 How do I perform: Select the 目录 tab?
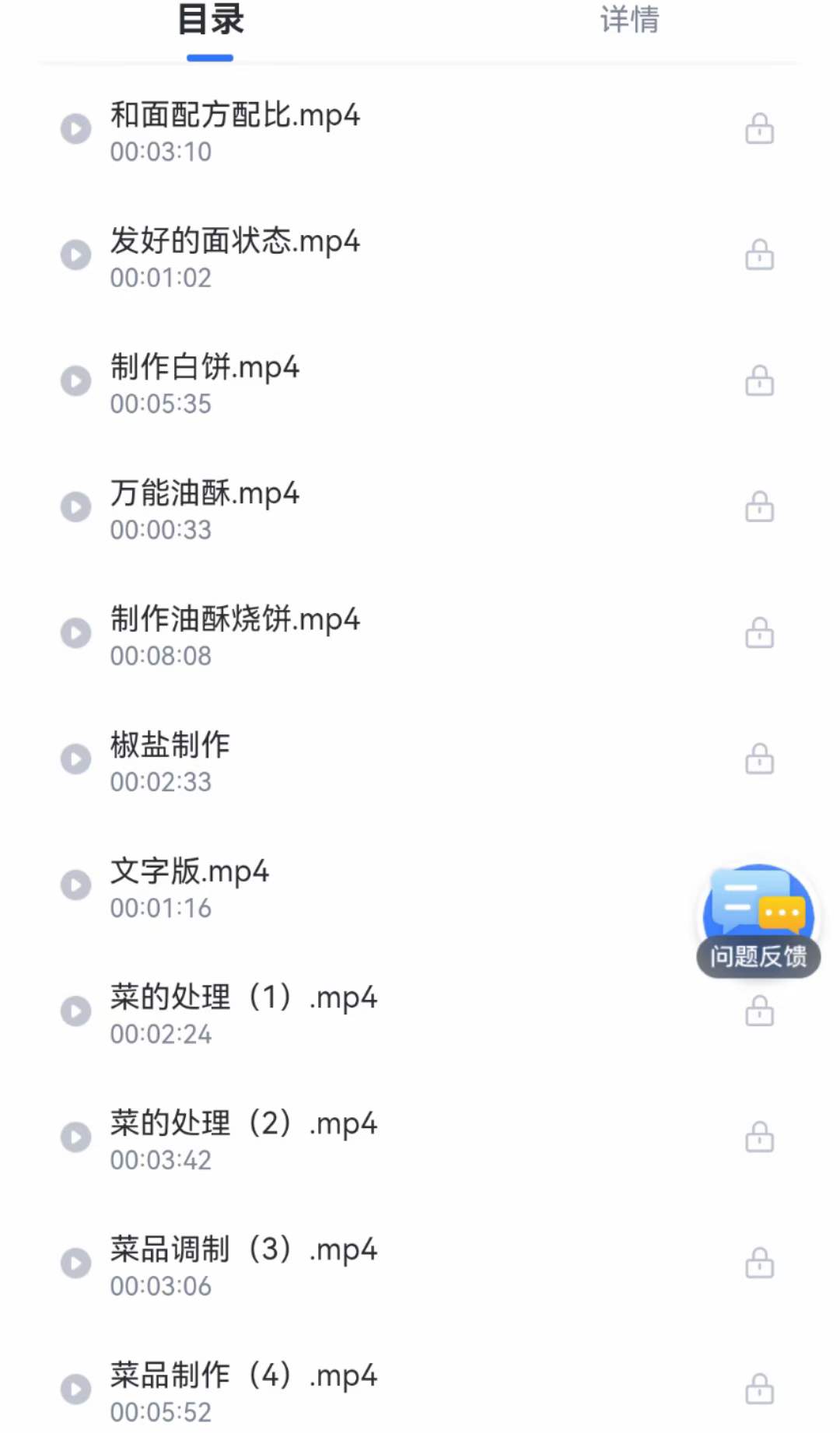click(210, 21)
